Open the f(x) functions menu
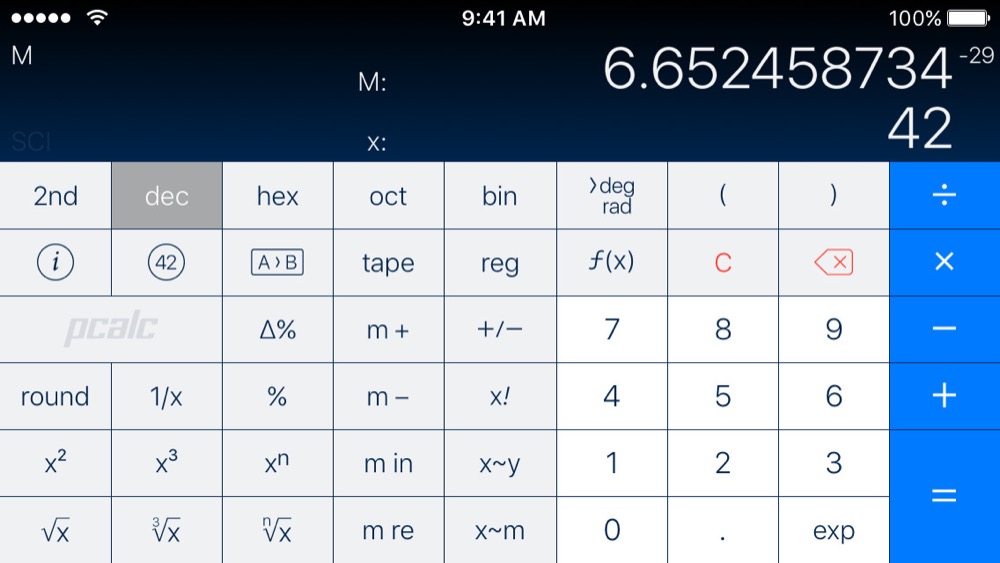 pyautogui.click(x=611, y=263)
